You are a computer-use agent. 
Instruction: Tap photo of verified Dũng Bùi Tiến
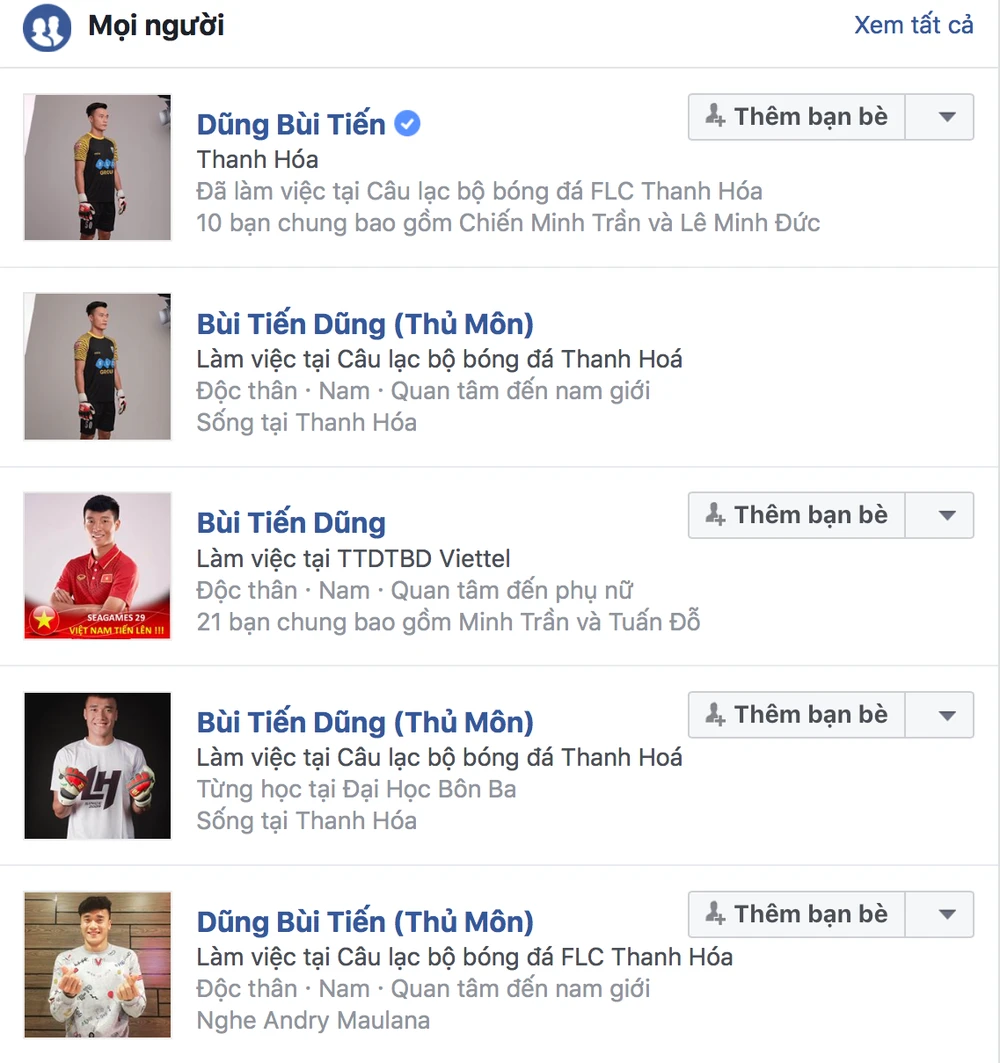97,167
